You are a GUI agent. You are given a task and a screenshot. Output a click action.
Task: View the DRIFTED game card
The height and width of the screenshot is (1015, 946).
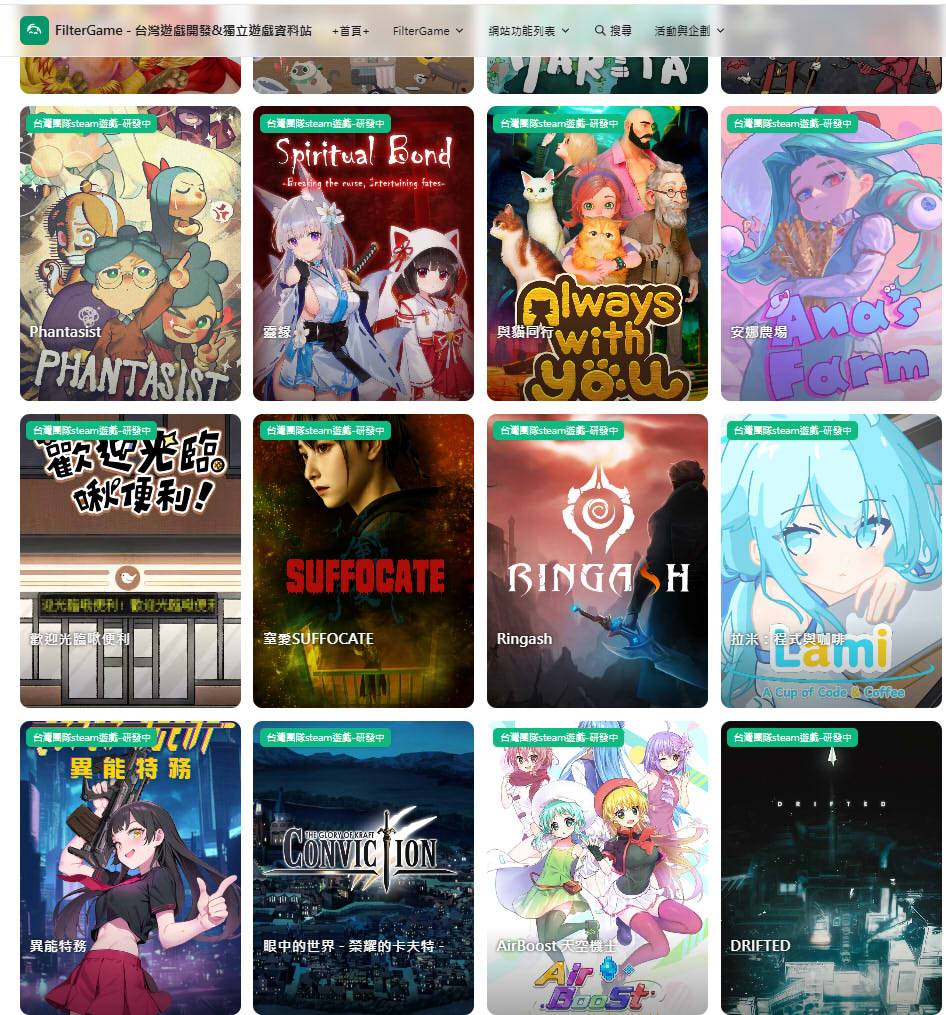(x=831, y=867)
